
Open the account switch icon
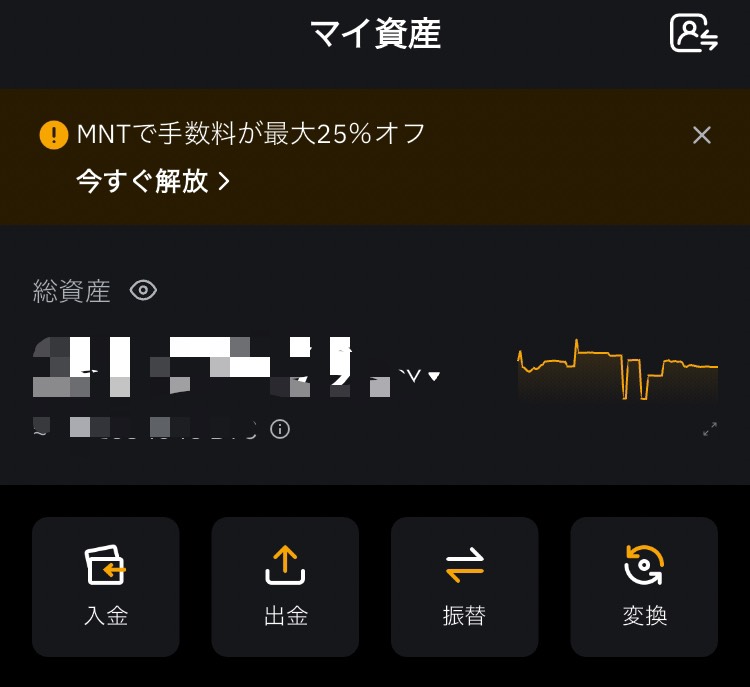pos(694,33)
